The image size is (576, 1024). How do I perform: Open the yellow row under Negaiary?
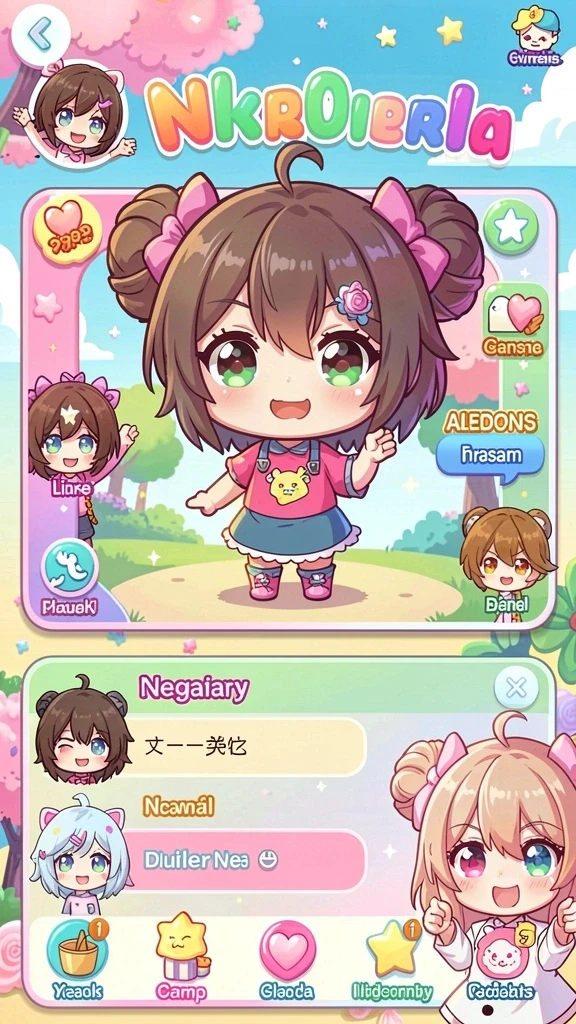click(245, 747)
